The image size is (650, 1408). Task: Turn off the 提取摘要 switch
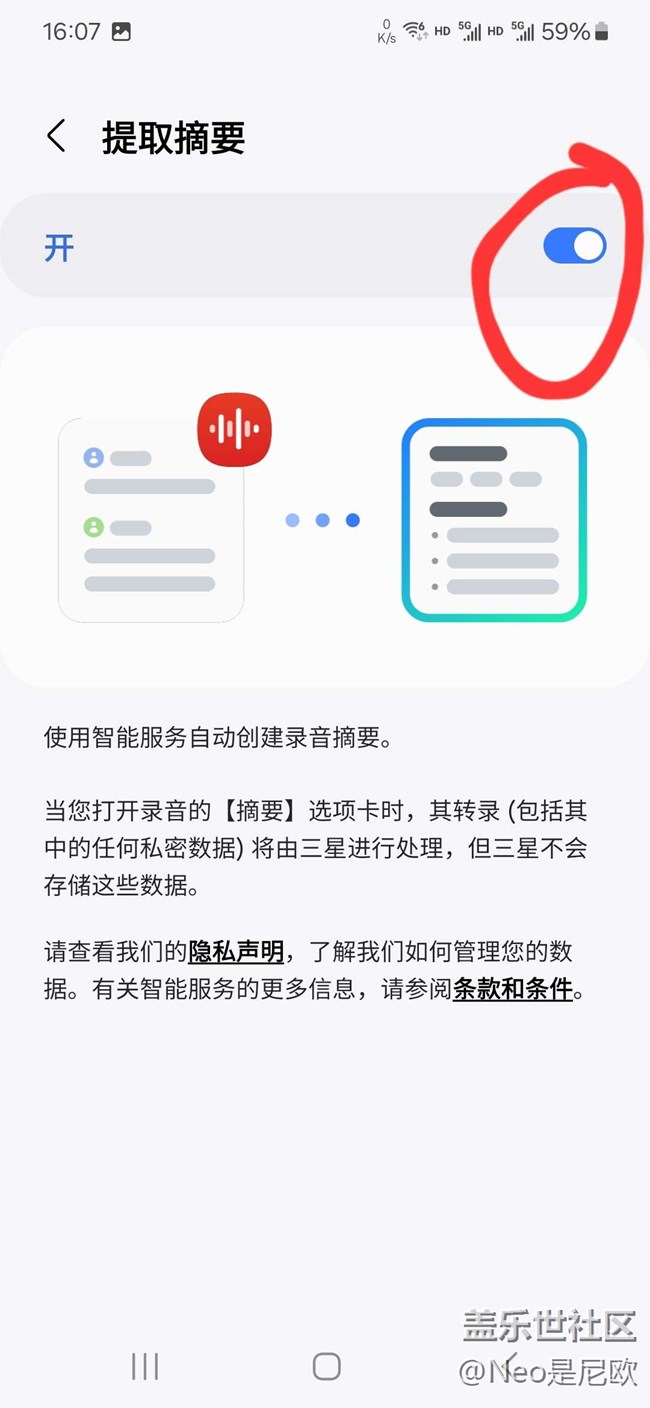574,246
